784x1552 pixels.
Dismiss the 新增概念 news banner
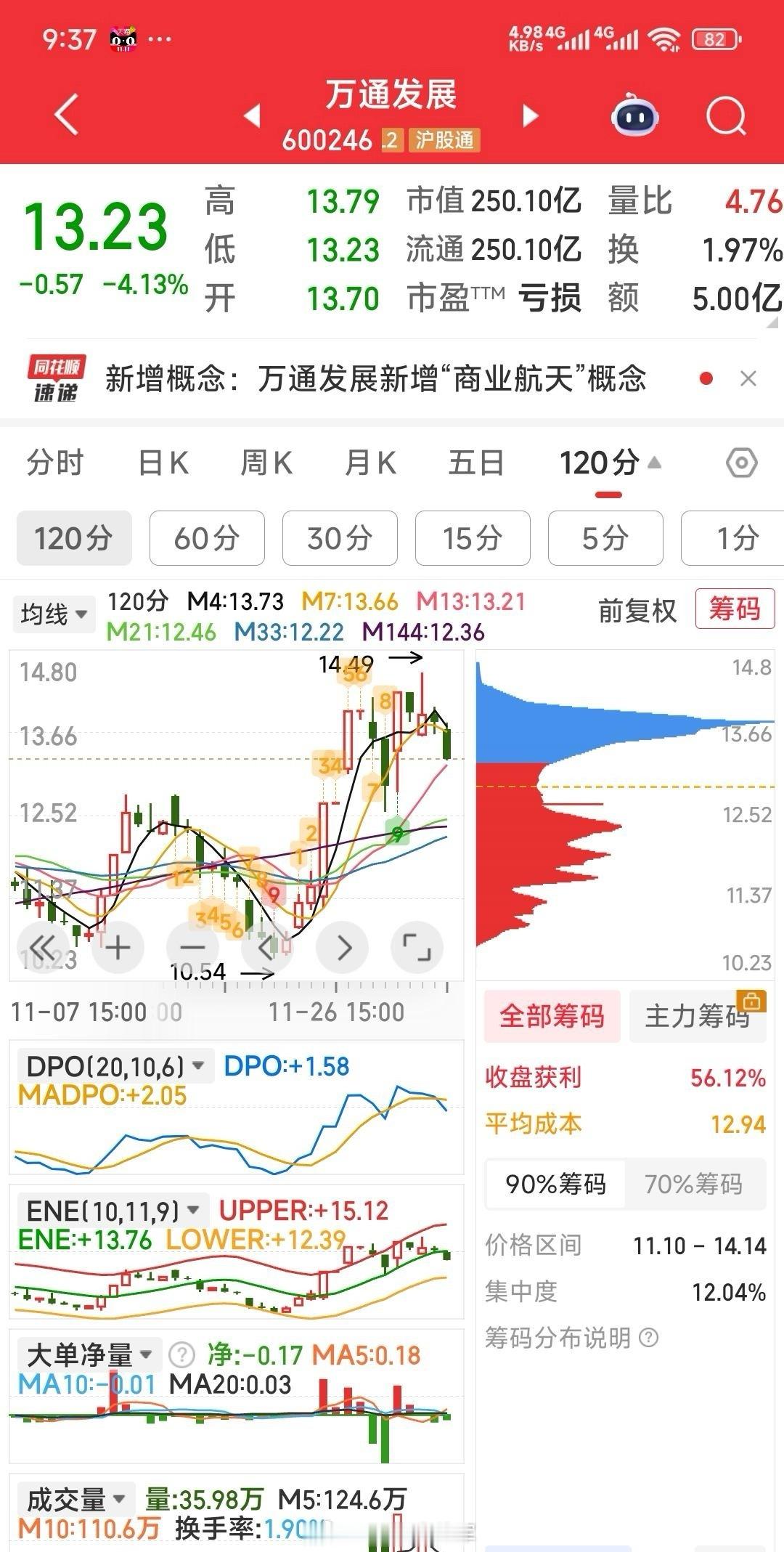coord(748,378)
